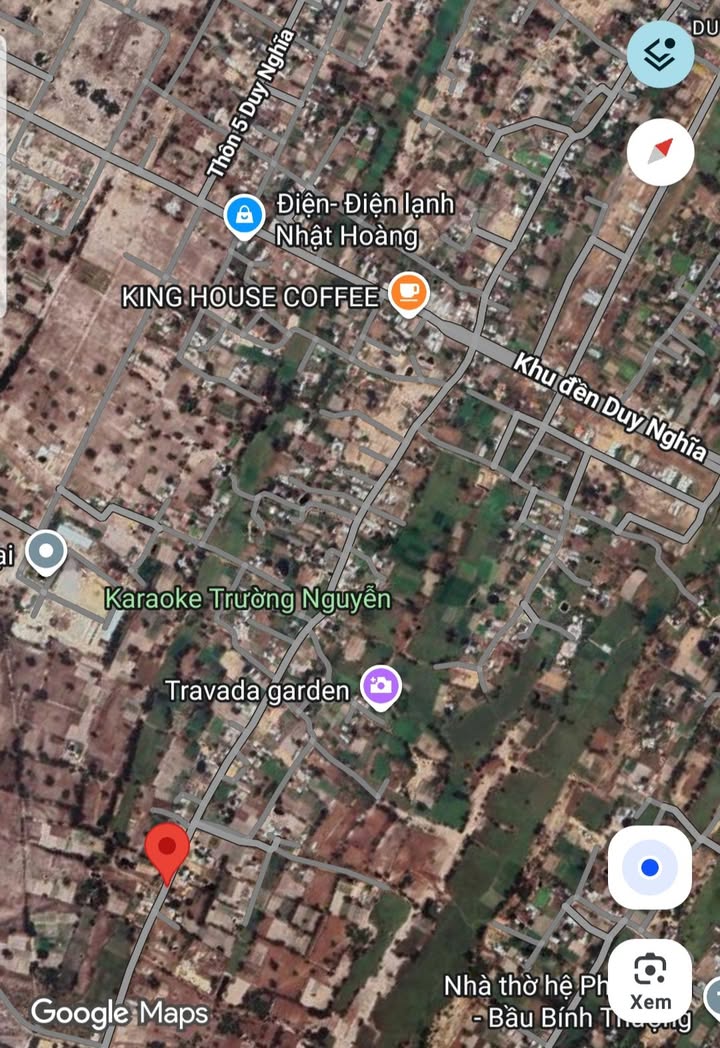Open Karaoke Trường Nguyễn place label
This screenshot has width=720, height=1048.
pos(248,600)
